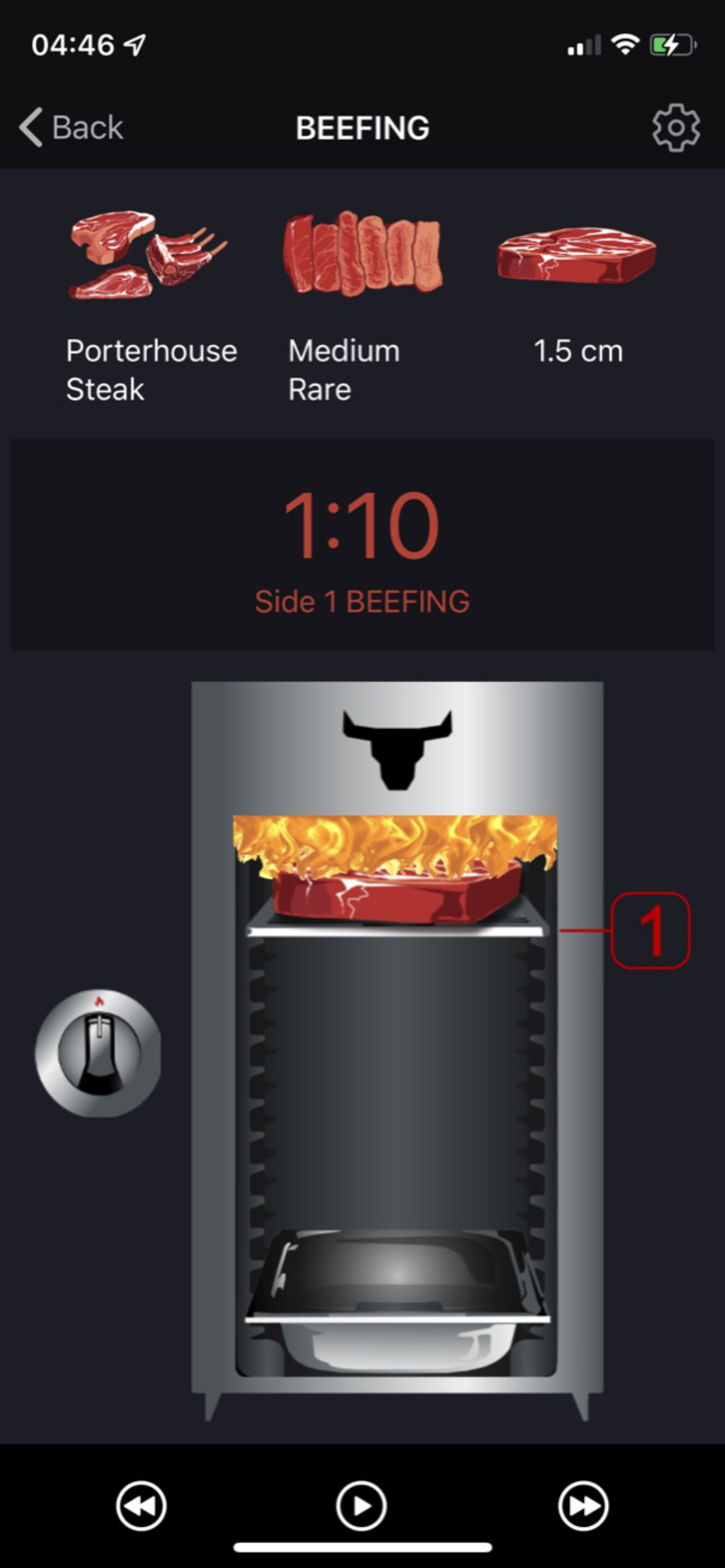Image resolution: width=725 pixels, height=1568 pixels.
Task: Change the Porterhouse Steak meat selection
Action: tap(149, 304)
